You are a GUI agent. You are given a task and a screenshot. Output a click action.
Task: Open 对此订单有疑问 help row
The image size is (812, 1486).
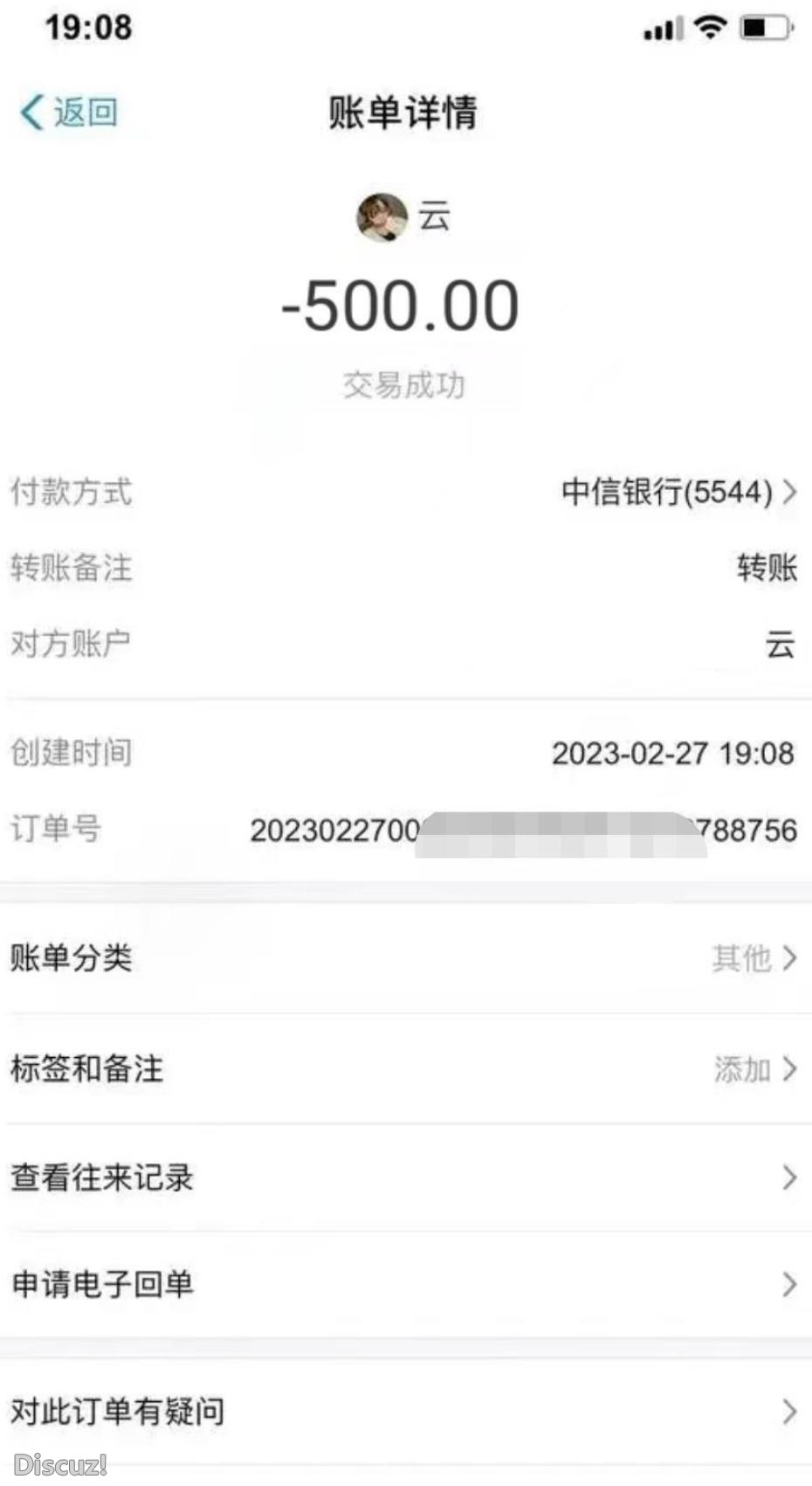click(406, 1412)
